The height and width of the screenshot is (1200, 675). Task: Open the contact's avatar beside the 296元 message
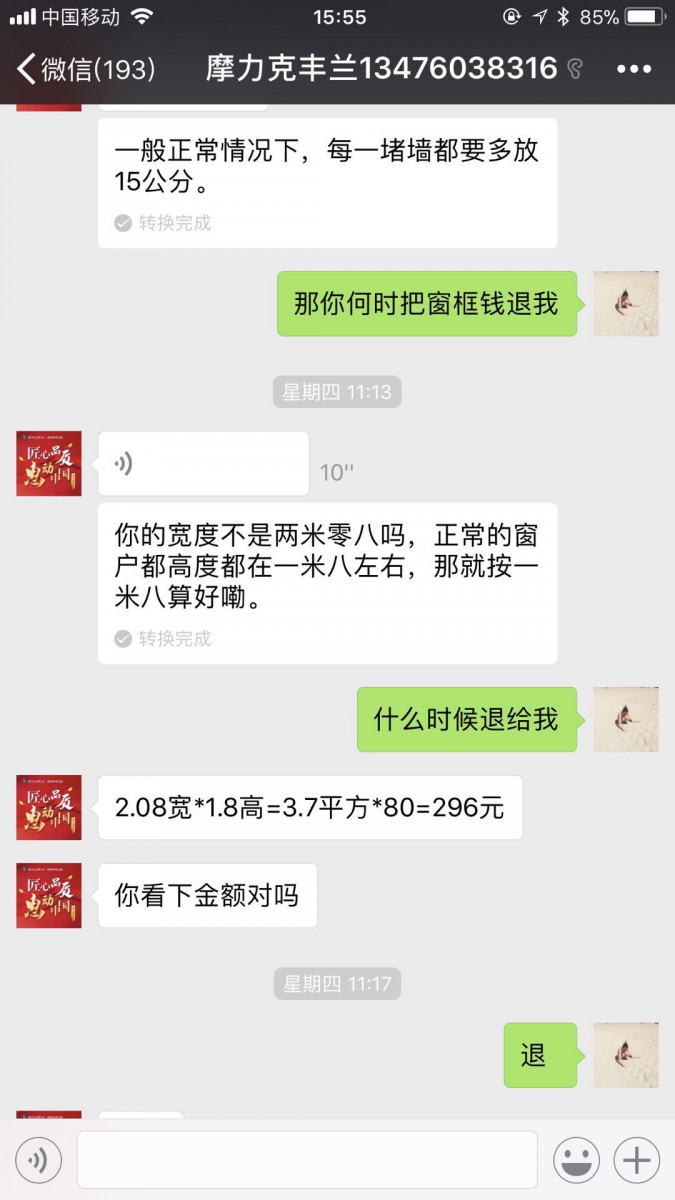[49, 807]
